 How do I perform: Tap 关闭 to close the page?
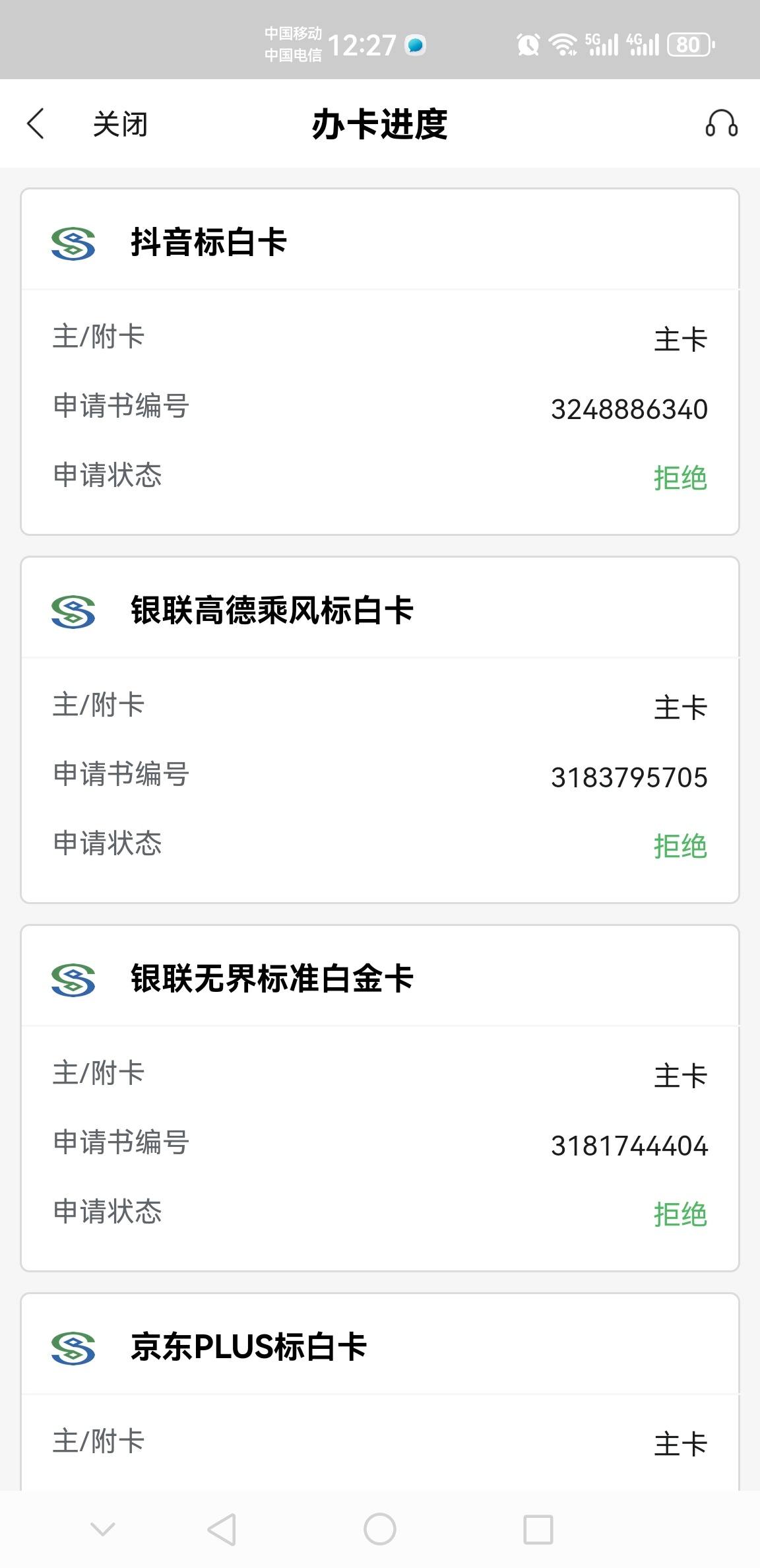[x=120, y=125]
